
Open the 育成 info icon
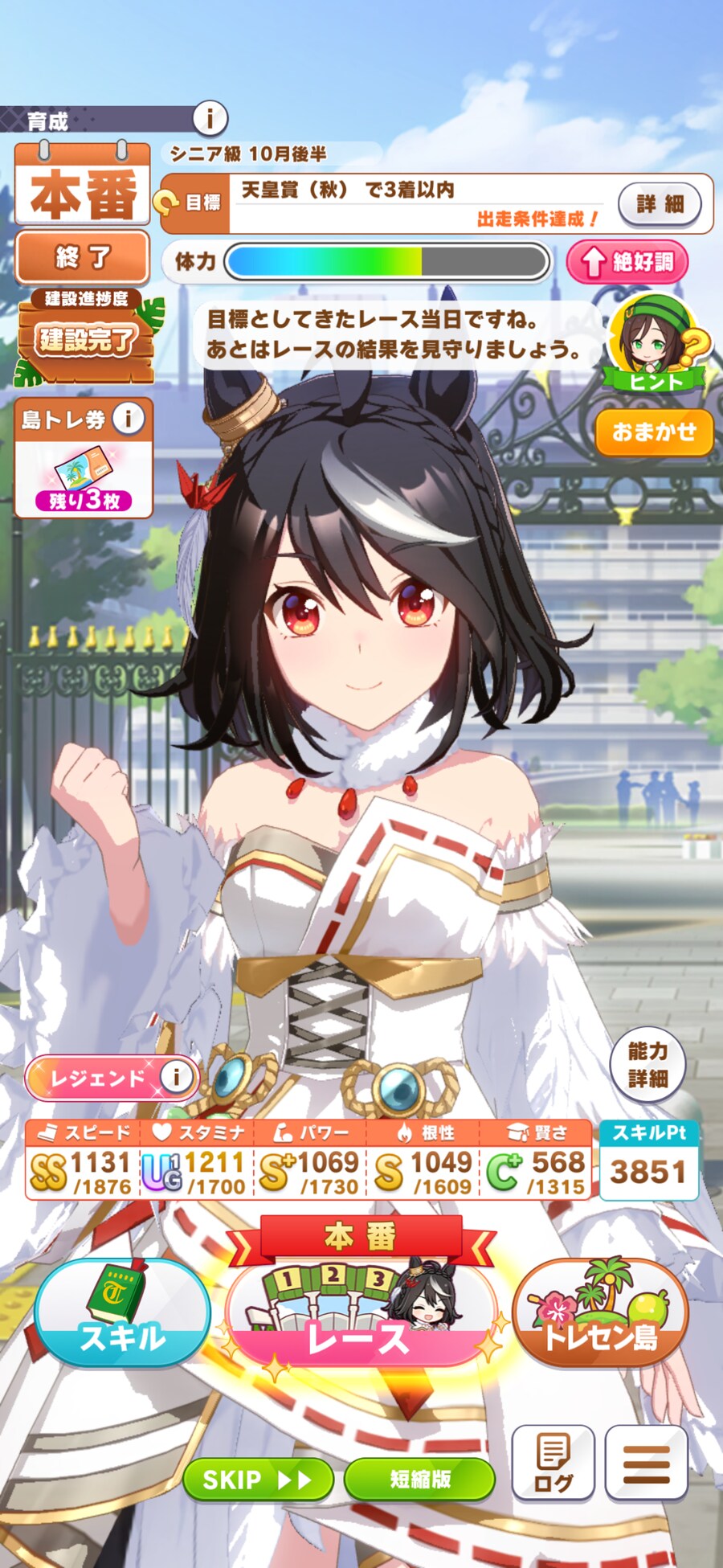[x=210, y=119]
